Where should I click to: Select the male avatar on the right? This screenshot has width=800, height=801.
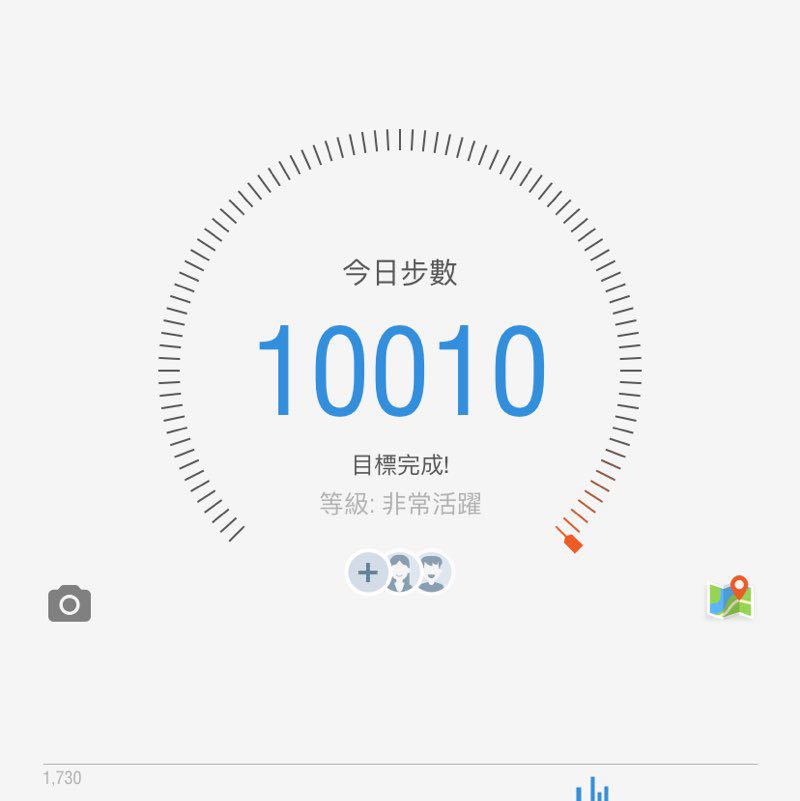[432, 572]
